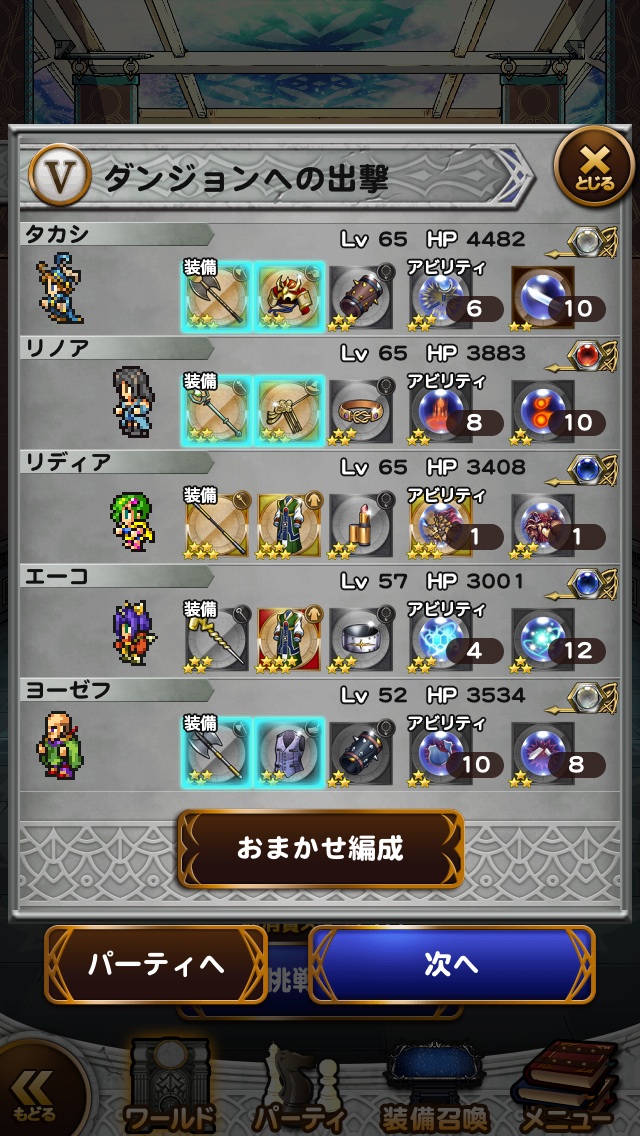
Task: Switch to the ワールド tab
Action: [169, 1090]
